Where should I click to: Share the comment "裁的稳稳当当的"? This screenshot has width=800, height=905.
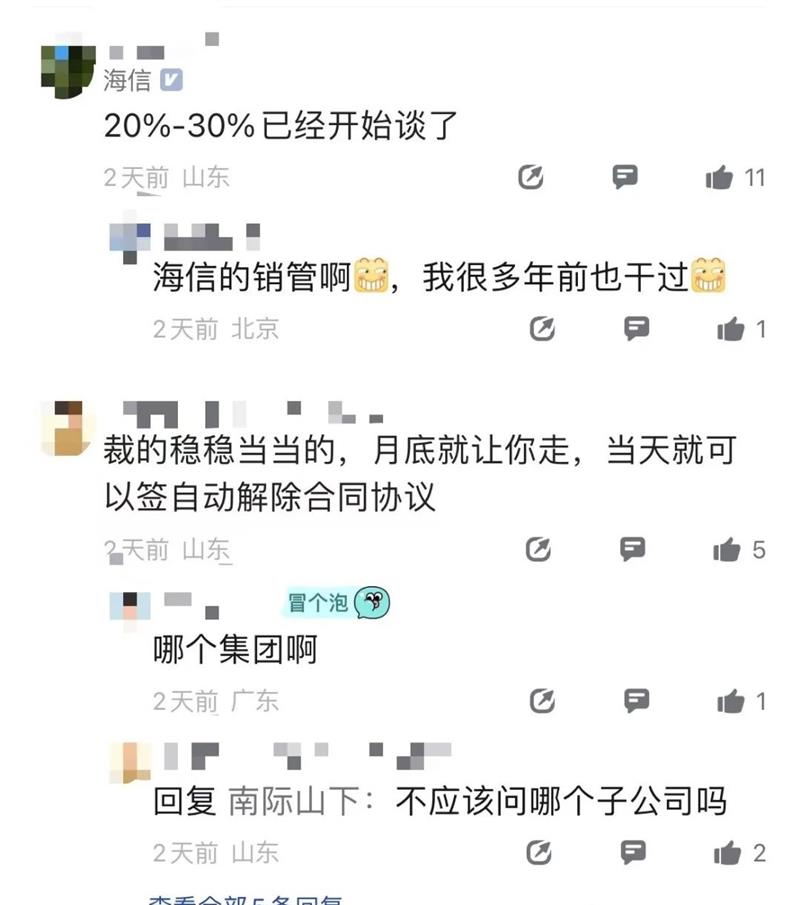538,550
